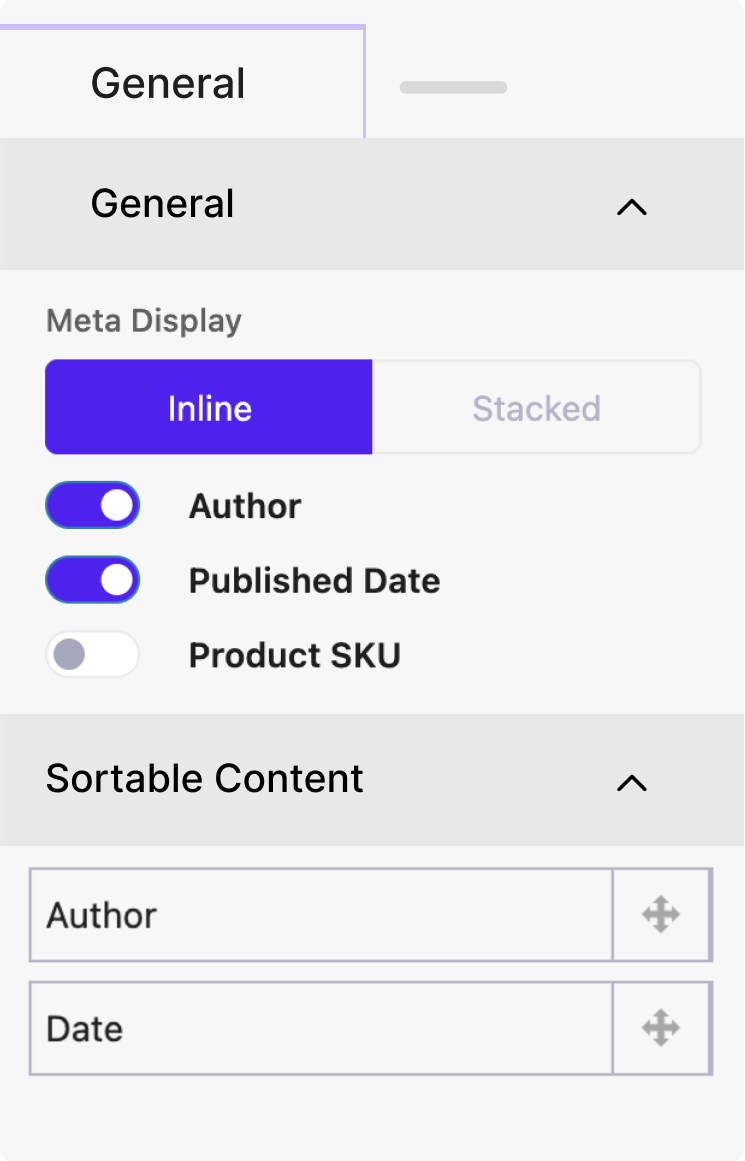
Task: Enable Product SKU
Action: click(x=93, y=655)
